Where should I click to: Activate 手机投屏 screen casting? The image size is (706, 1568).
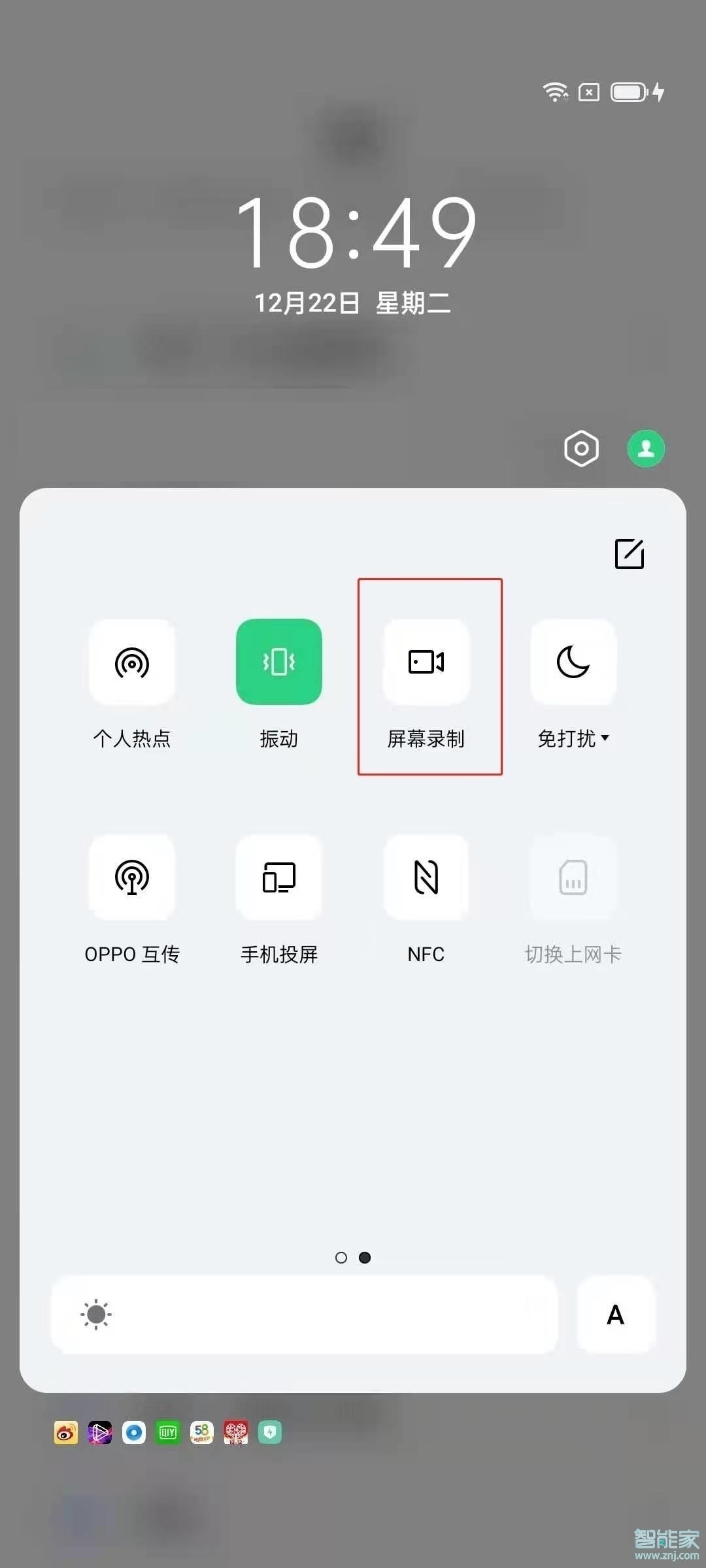tap(279, 877)
